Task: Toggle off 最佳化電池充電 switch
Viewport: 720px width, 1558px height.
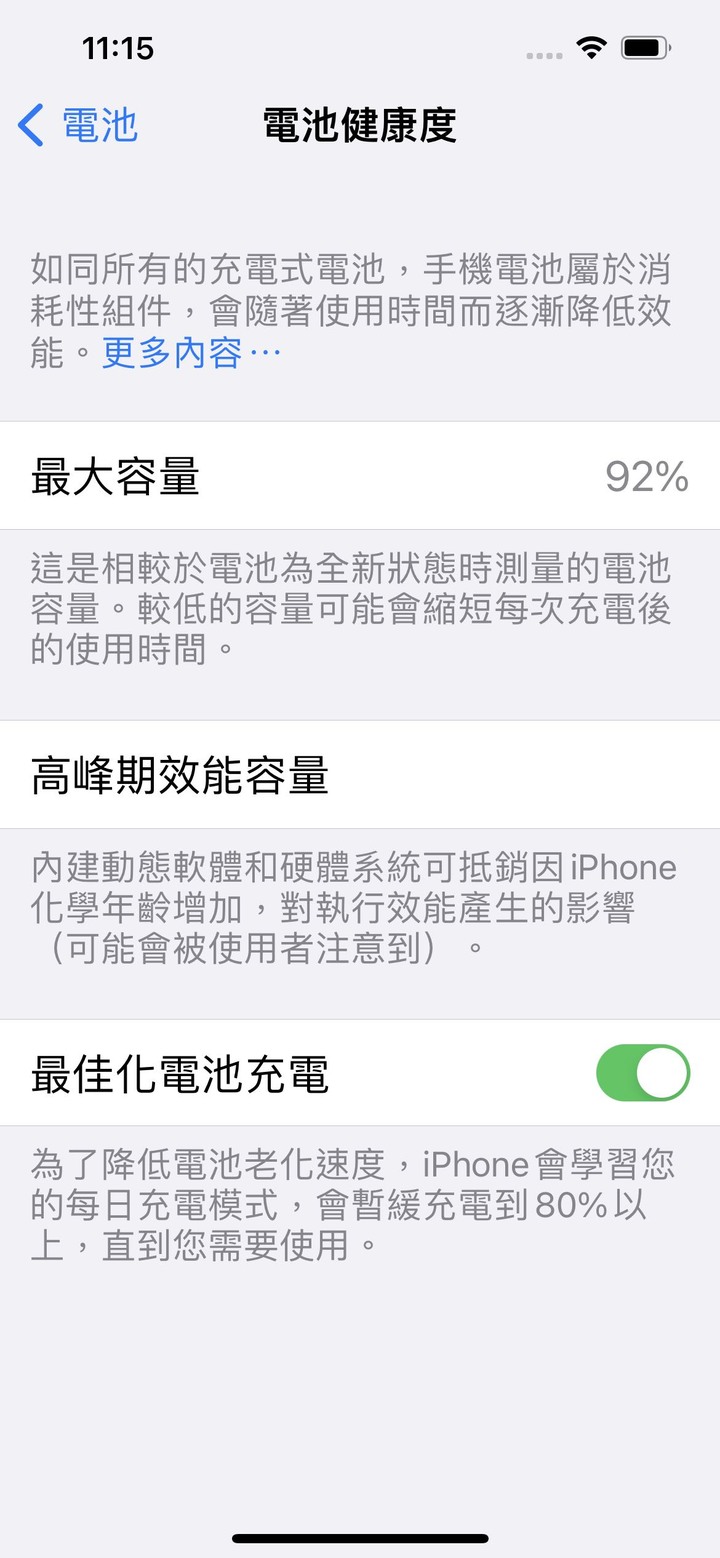Action: click(643, 1073)
